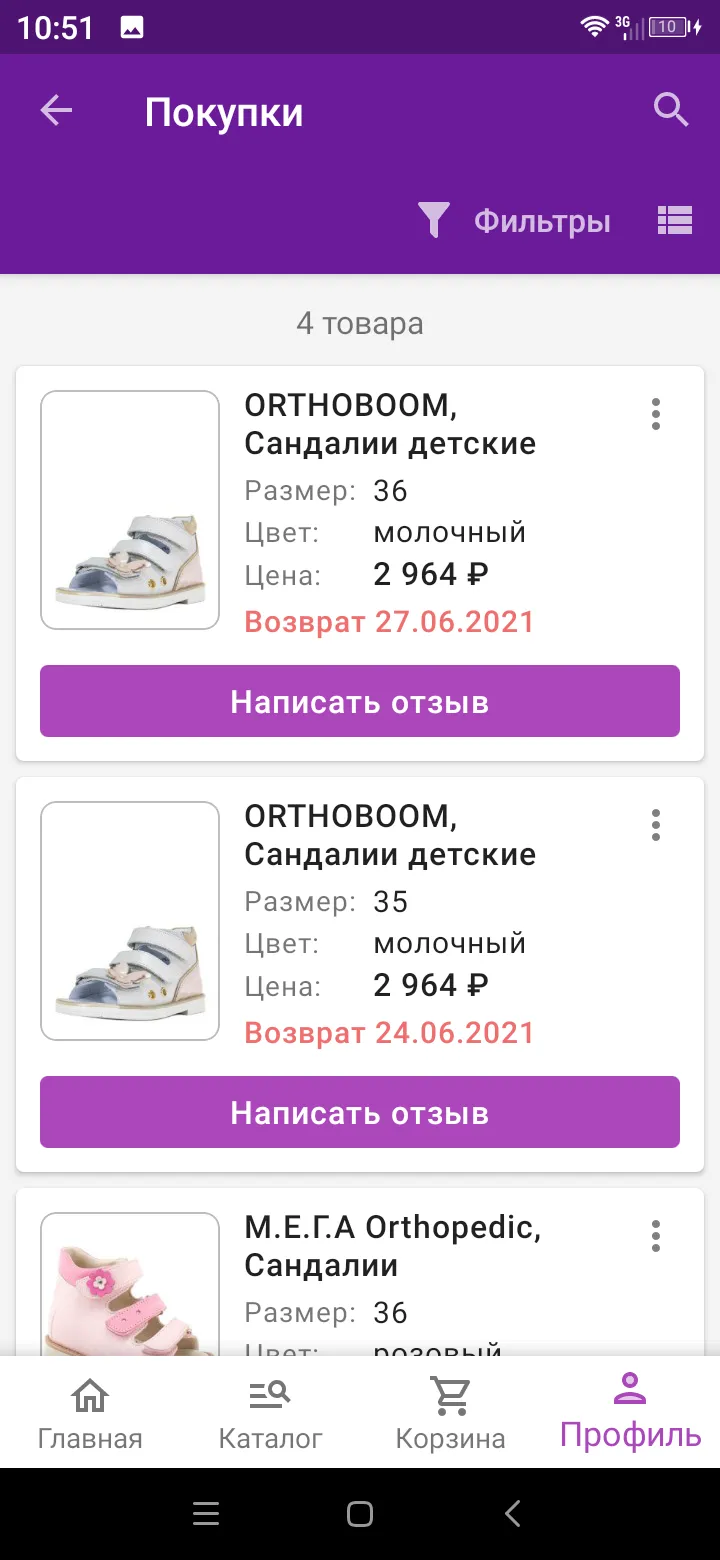This screenshot has height=1560, width=720.
Task: Go back using the app bar arrow
Action: (56, 111)
